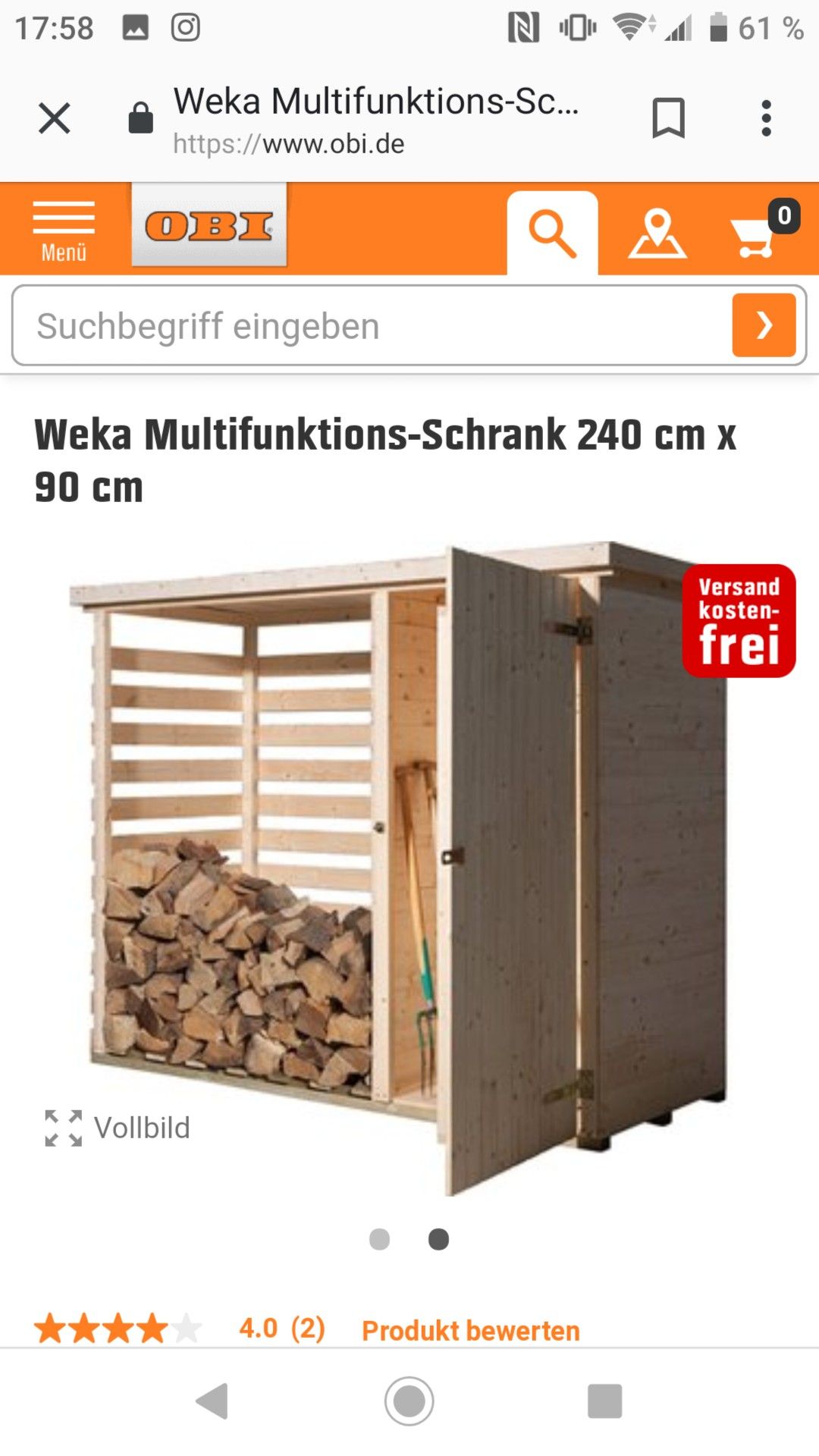
Task: Open the store locator pin icon
Action: (x=657, y=234)
